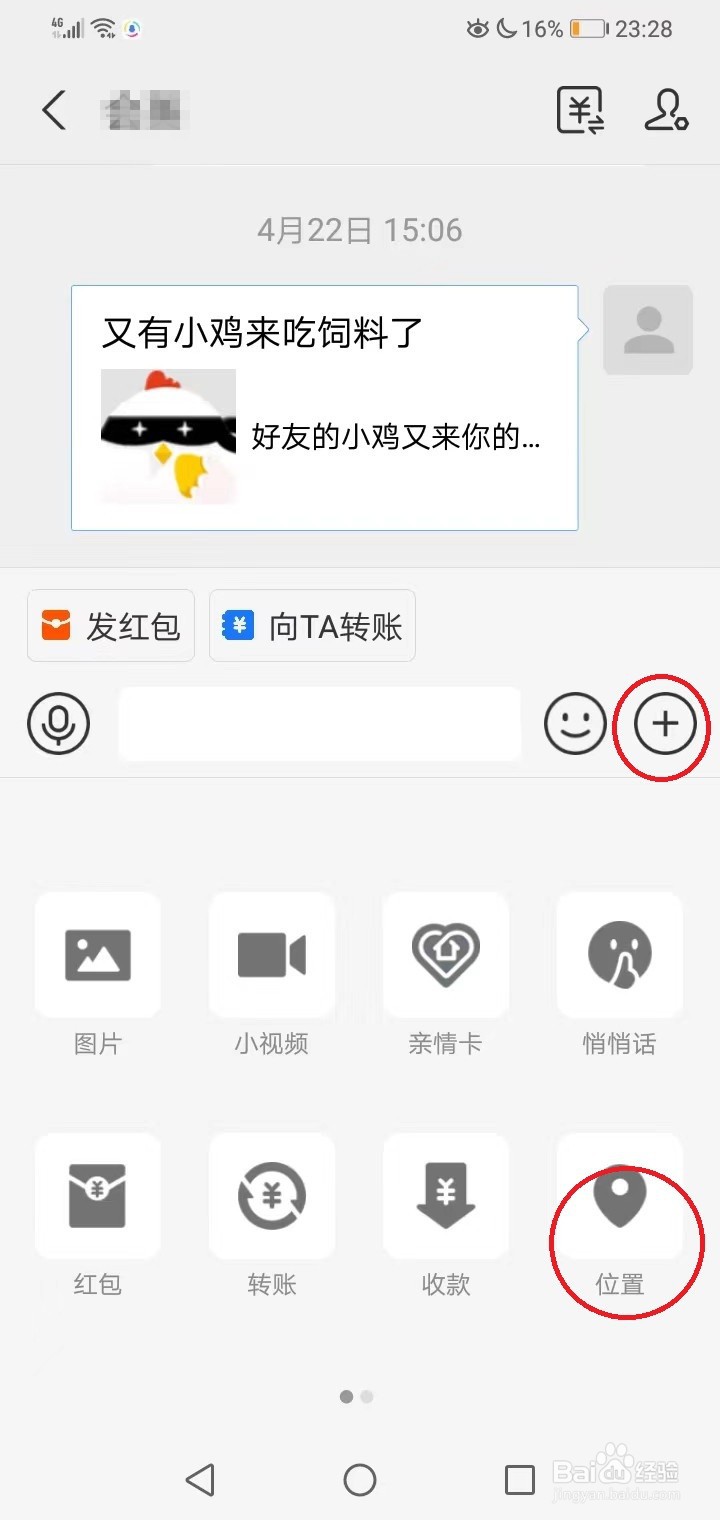Select the 转账 transfer icon

271,1195
